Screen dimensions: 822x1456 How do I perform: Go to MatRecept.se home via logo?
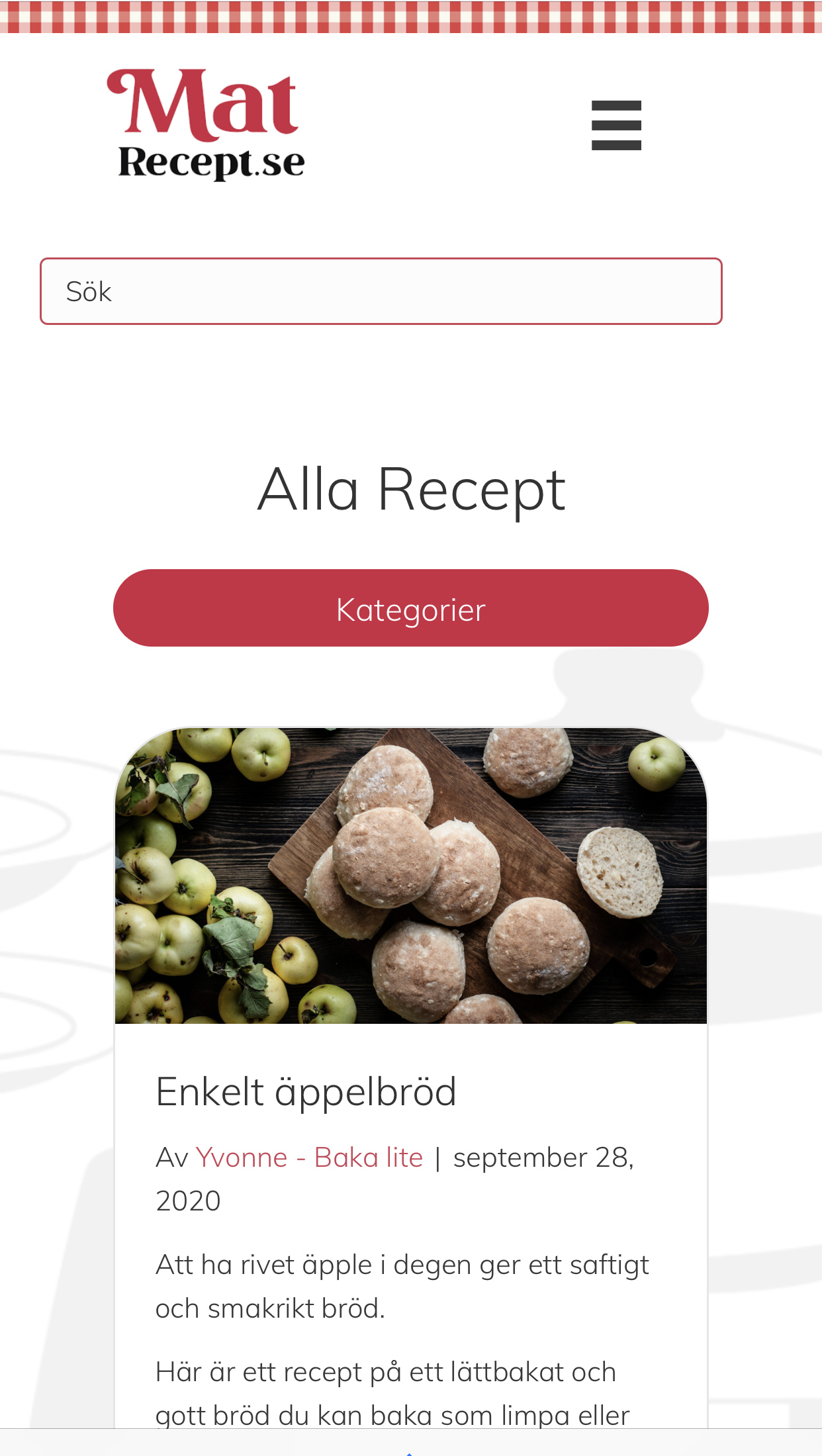click(206, 124)
